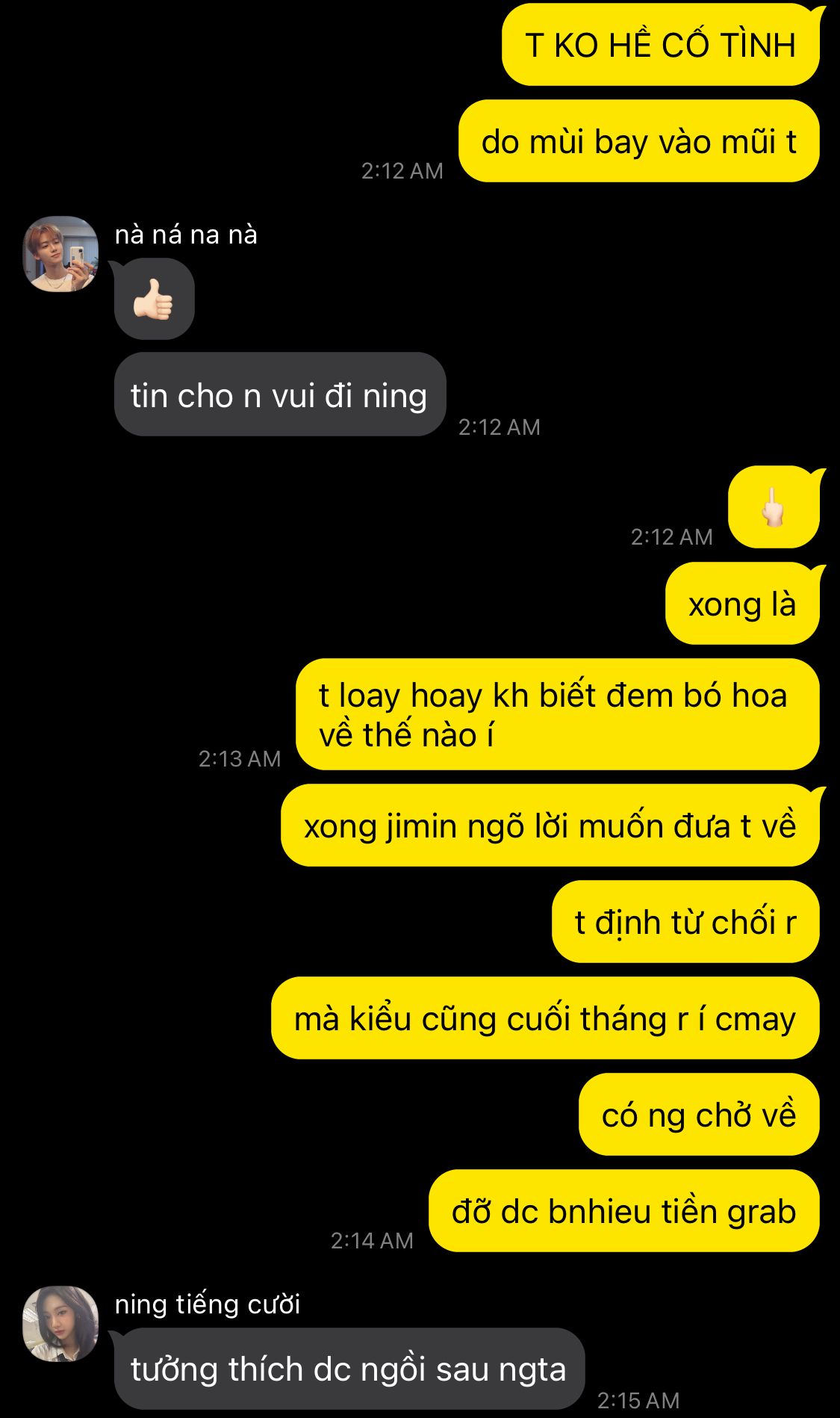Viewport: 840px width, 1418px height.
Task: Open nà ná na nà's profile avatar
Action: click(x=60, y=254)
